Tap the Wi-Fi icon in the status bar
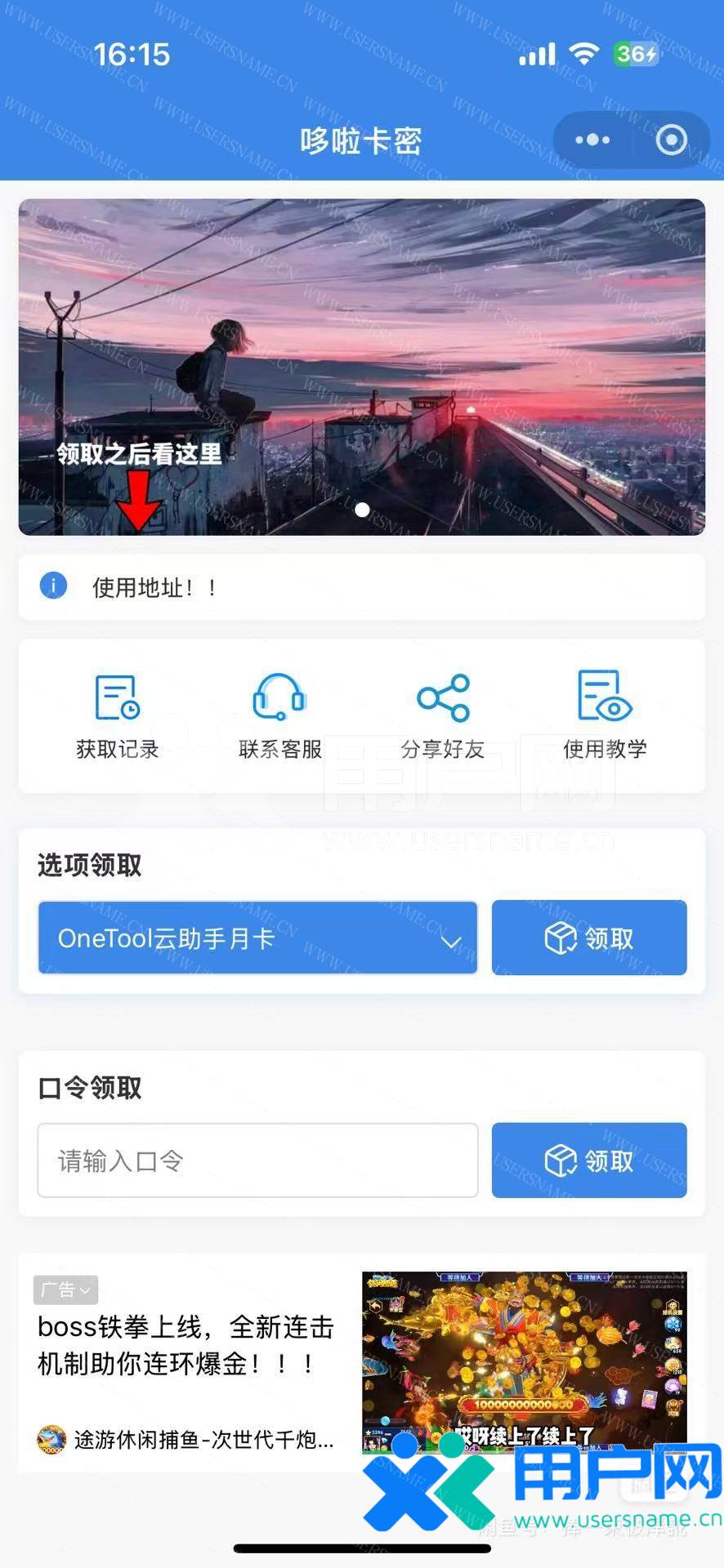This screenshot has height=1568, width=724. [x=583, y=54]
